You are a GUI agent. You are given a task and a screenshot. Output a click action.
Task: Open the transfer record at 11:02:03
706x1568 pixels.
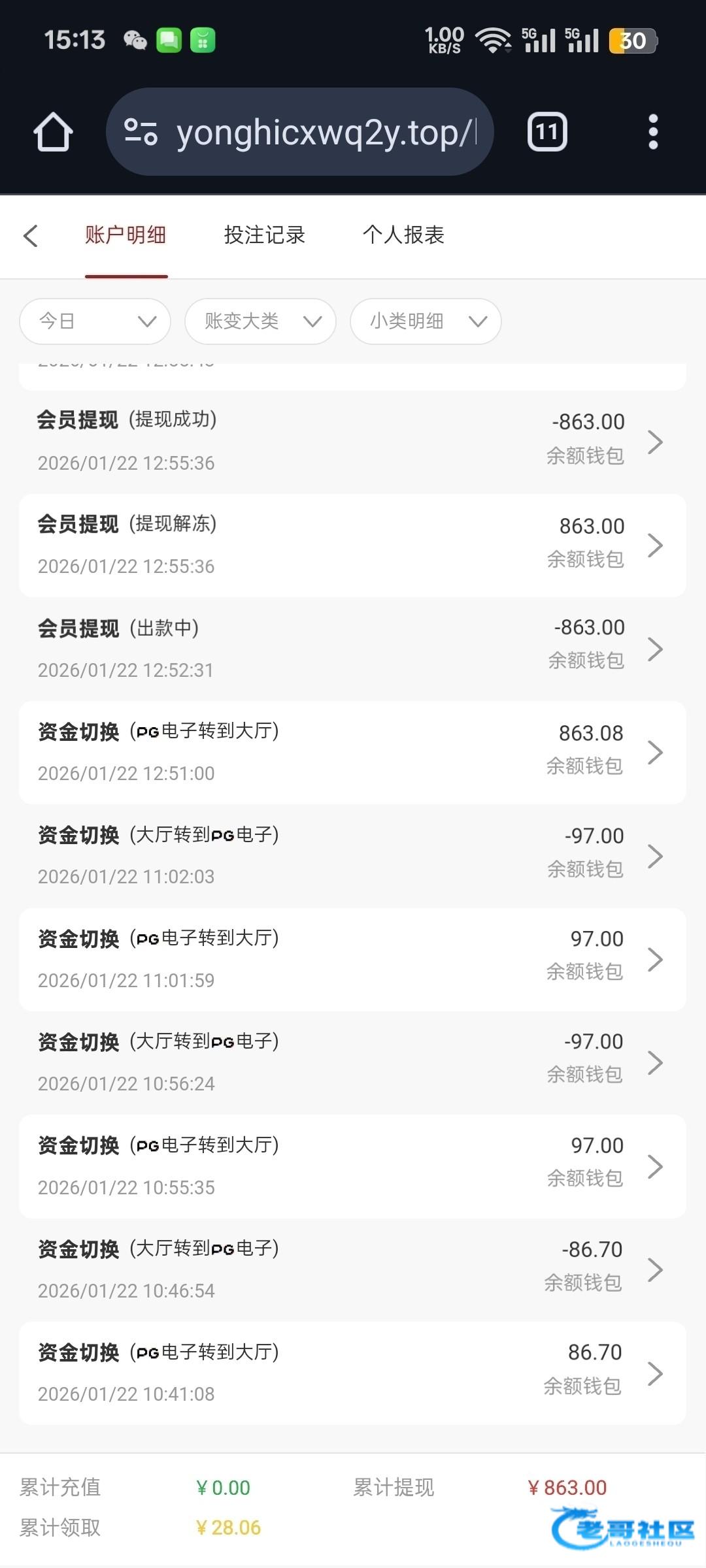pos(352,856)
